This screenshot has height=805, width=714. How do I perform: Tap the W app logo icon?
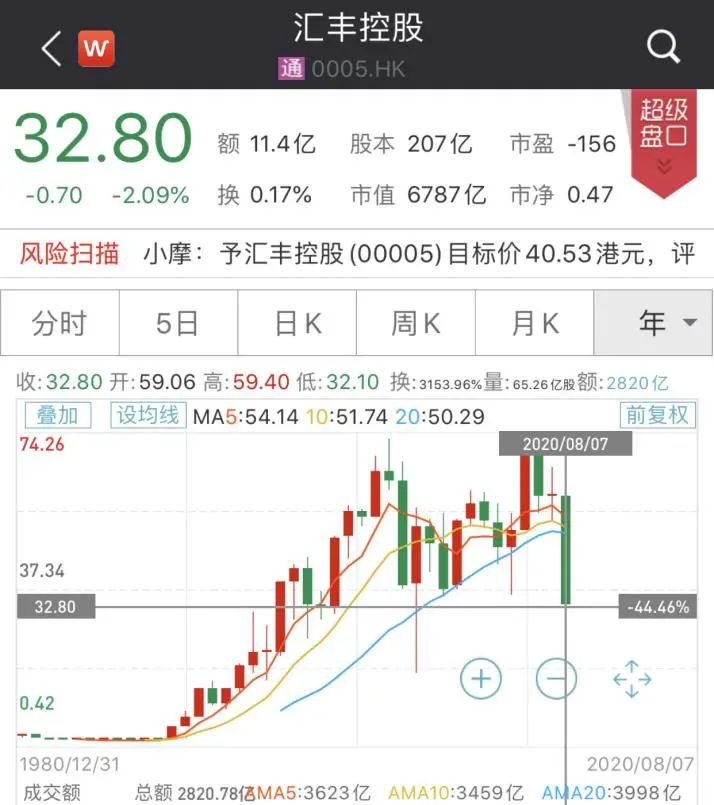[x=97, y=47]
